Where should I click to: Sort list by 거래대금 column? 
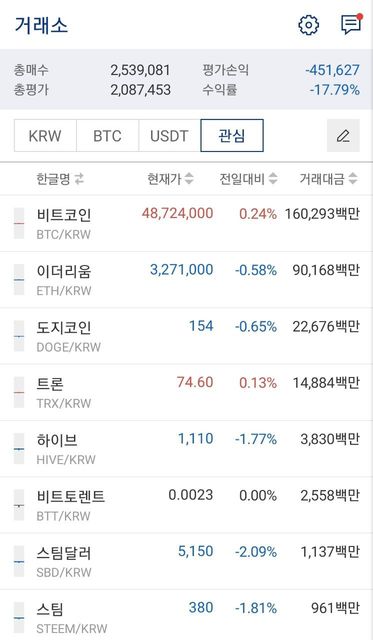pos(329,179)
